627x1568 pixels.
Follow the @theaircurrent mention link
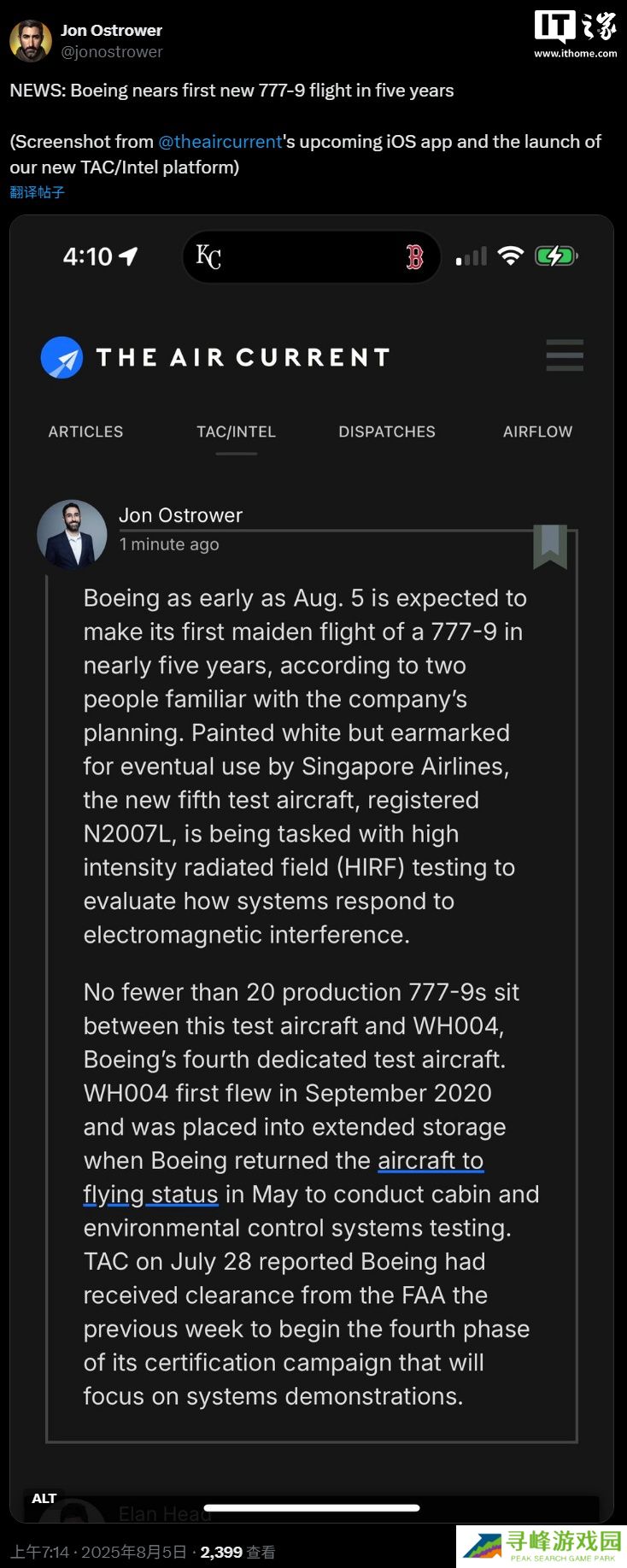pos(220,142)
